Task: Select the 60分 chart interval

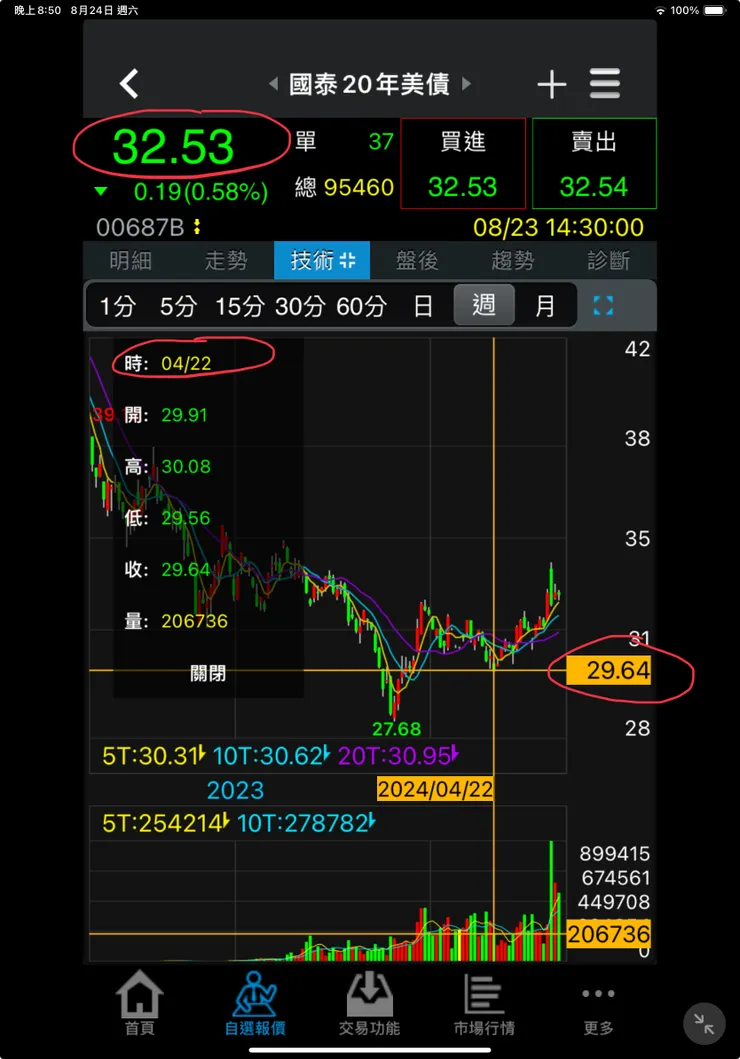Action: click(361, 306)
